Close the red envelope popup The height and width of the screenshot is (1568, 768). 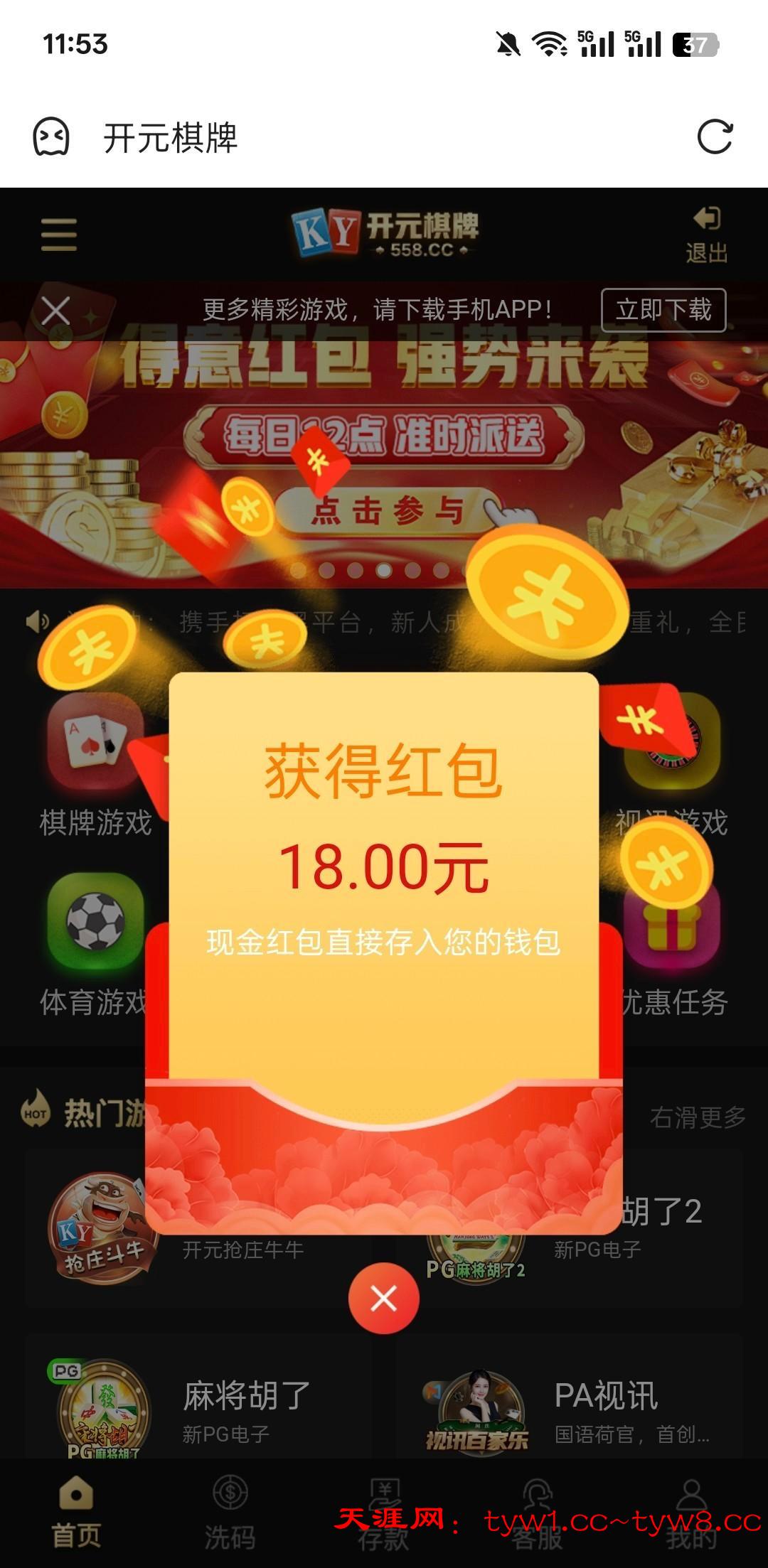pos(383,1299)
